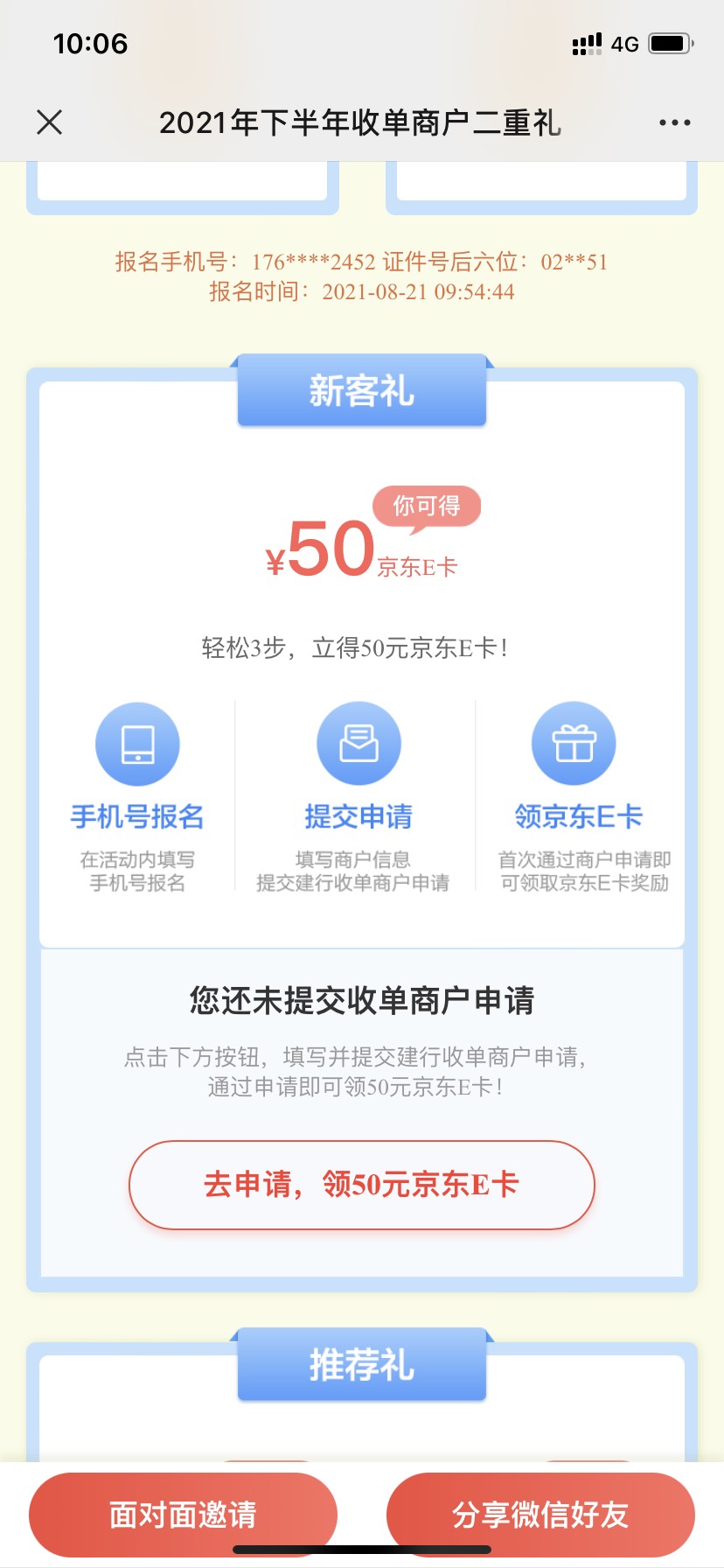This screenshot has width=724, height=1568.
Task: Close the webpage with the X icon
Action: (x=50, y=122)
